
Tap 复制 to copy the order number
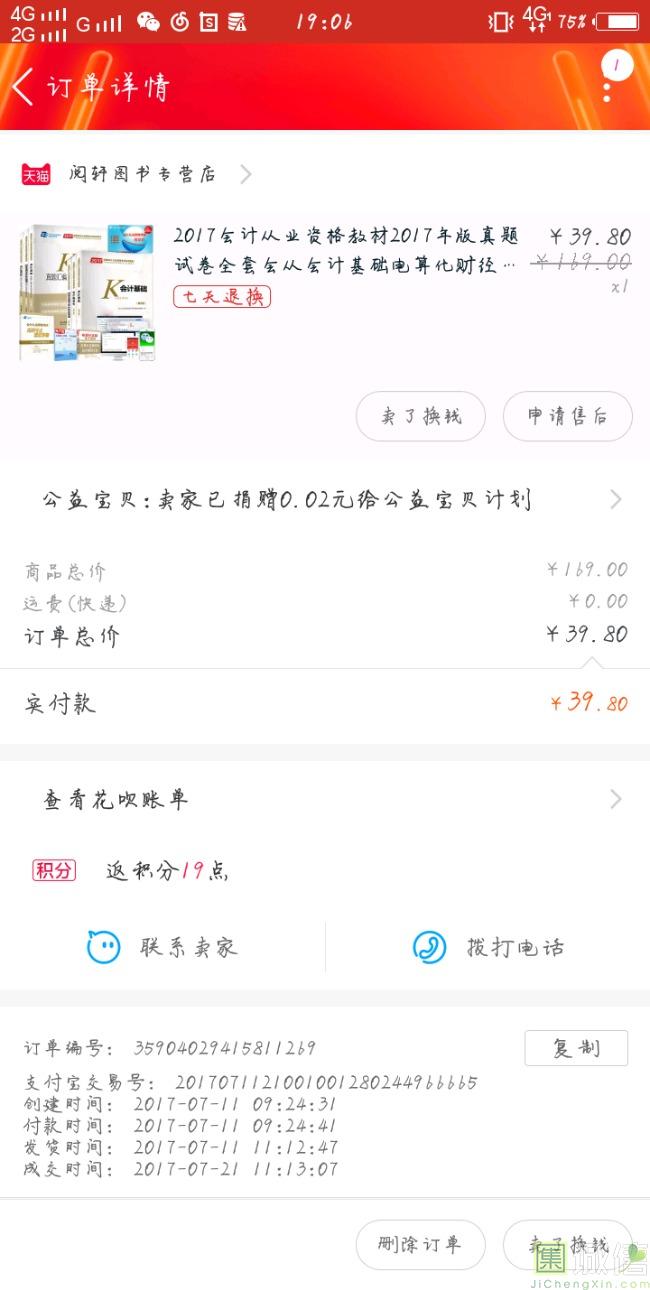tap(576, 1048)
